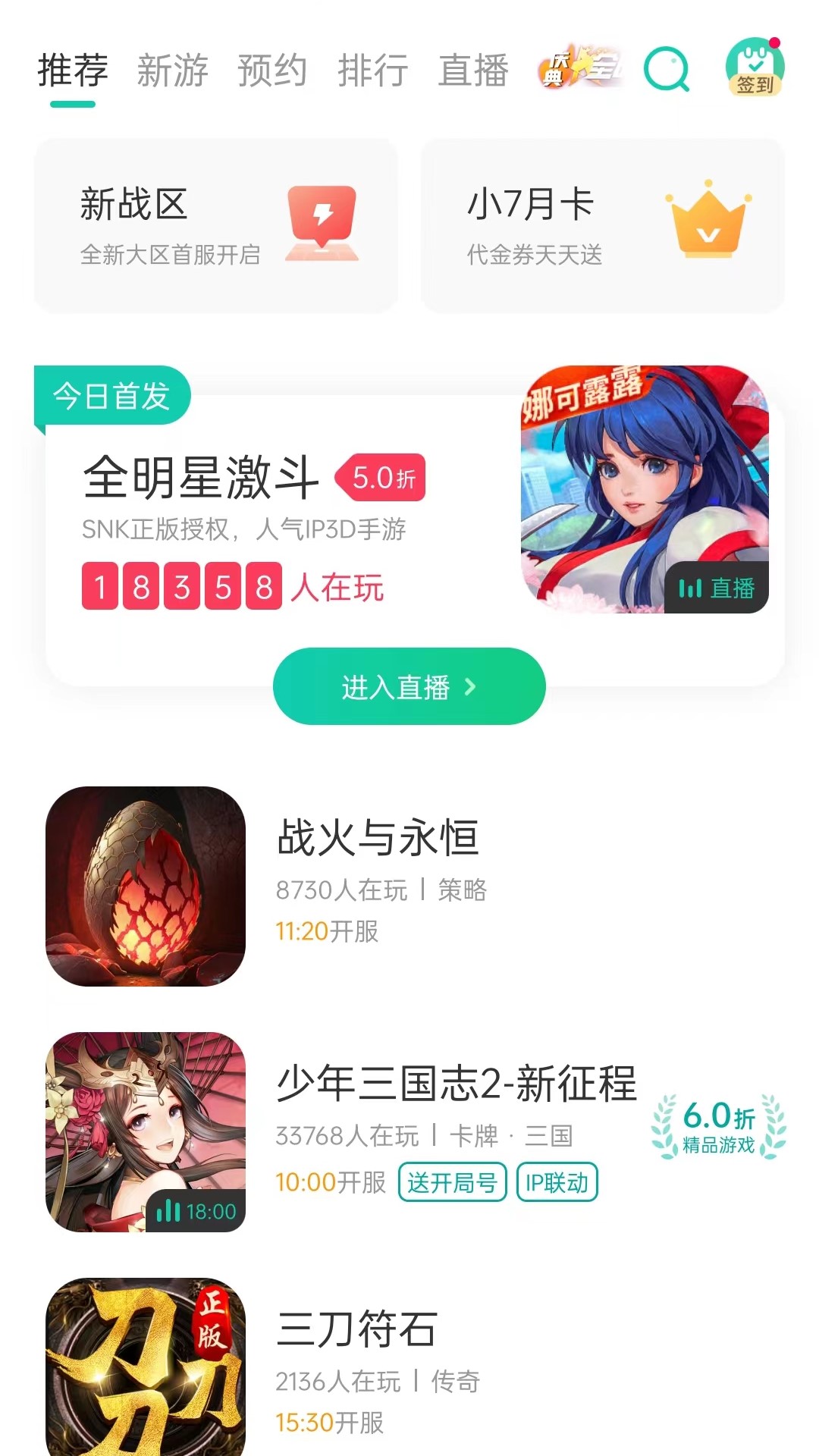Screen dimensions: 819x1456
Task: Tap the 签到 check-in icon
Action: click(755, 68)
